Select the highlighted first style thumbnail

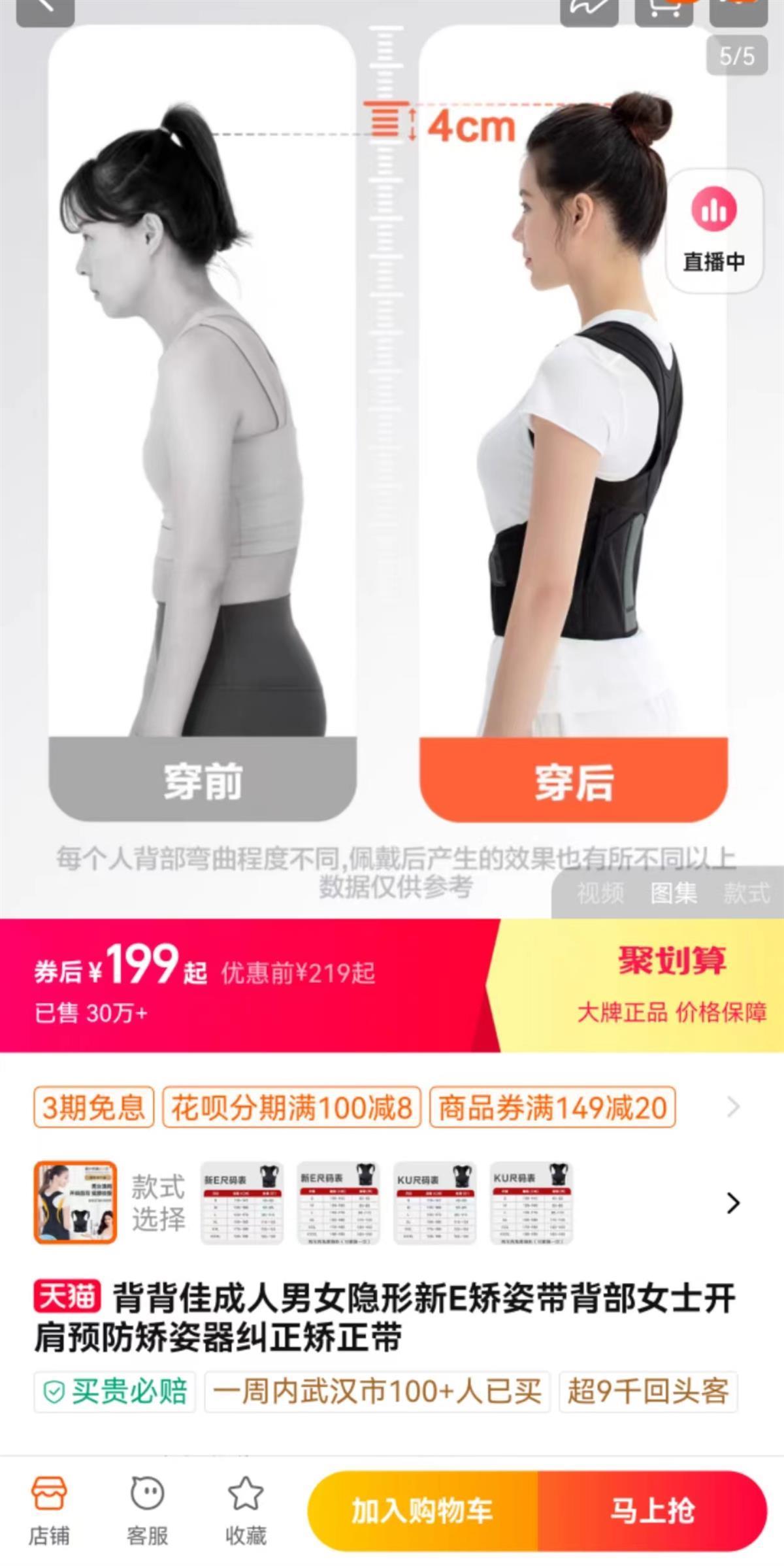(x=75, y=1203)
